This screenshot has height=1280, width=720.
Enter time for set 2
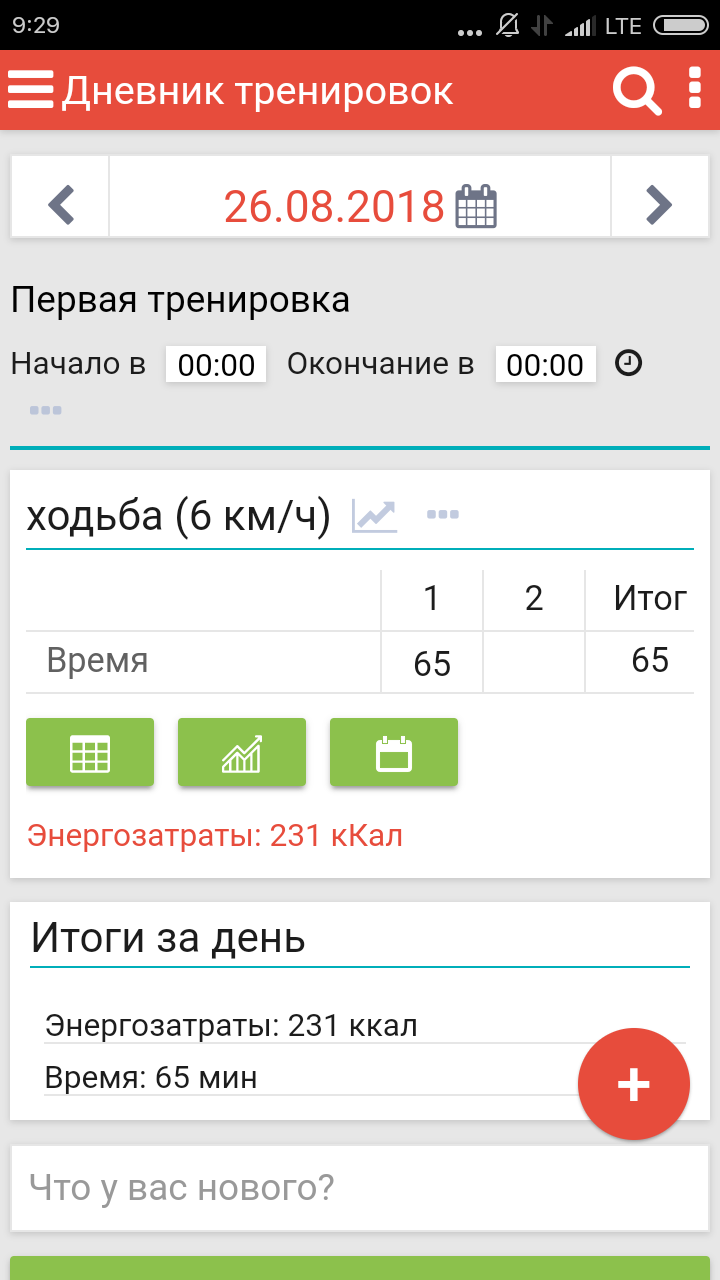pos(534,663)
